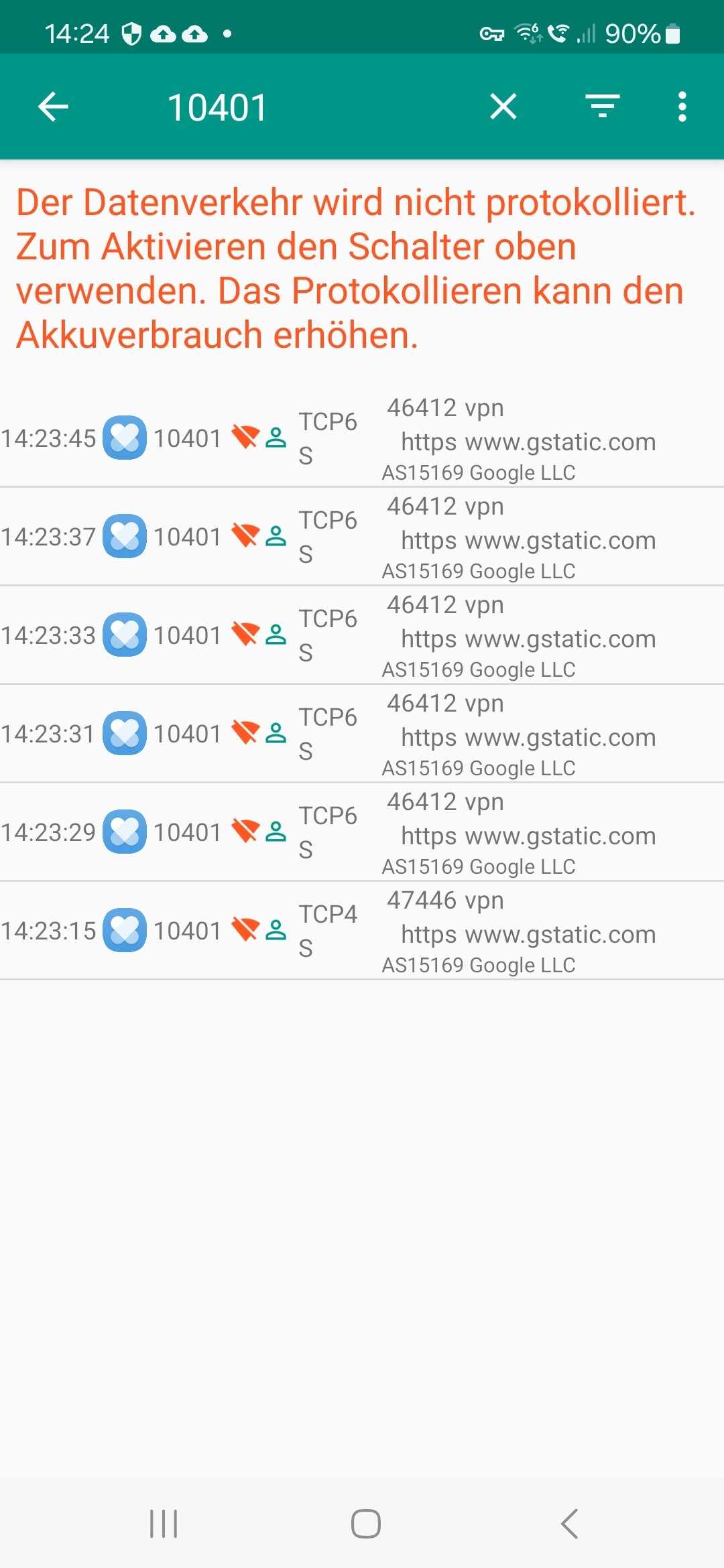Viewport: 724px width, 1568px height.
Task: Open the filter options icon
Action: 602,107
